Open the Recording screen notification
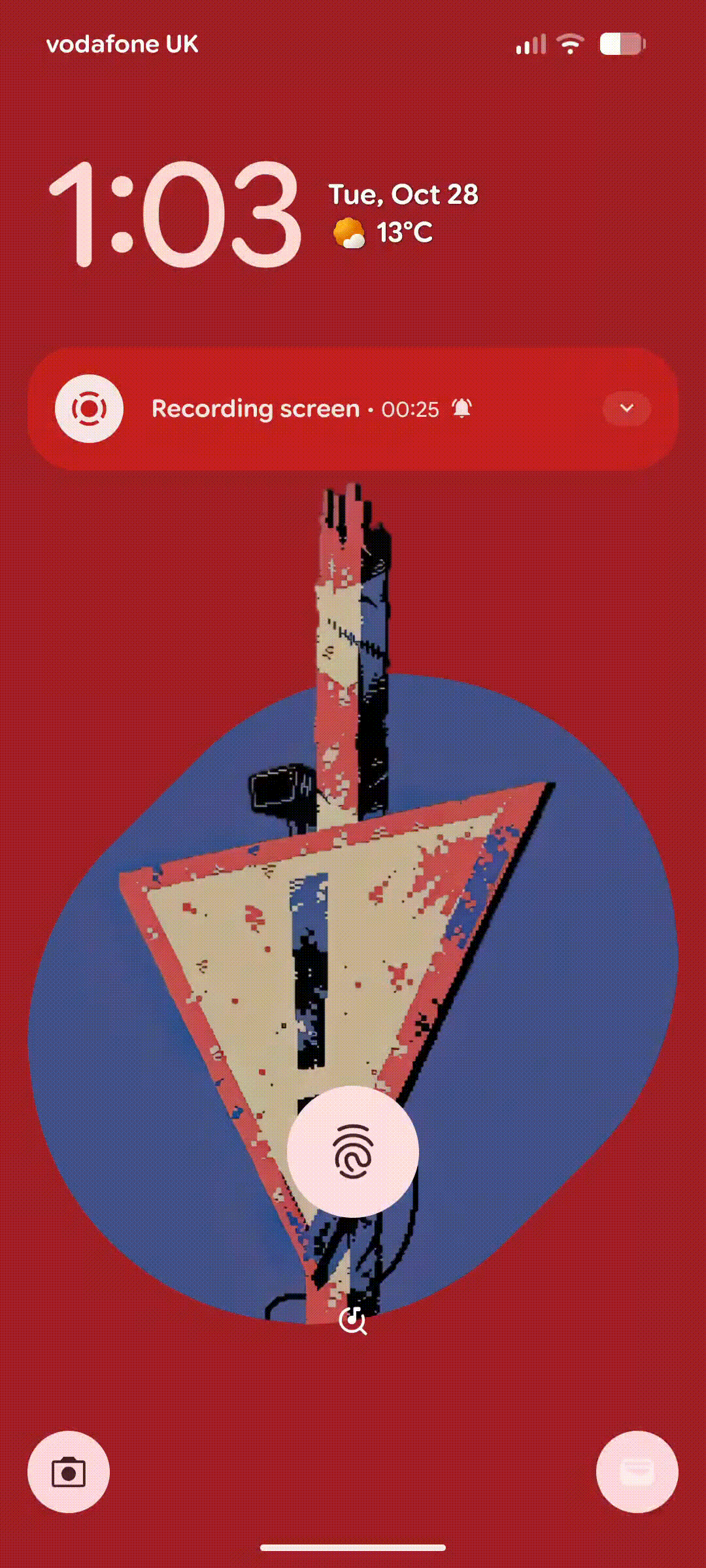This screenshot has height=1568, width=706. 294,409
